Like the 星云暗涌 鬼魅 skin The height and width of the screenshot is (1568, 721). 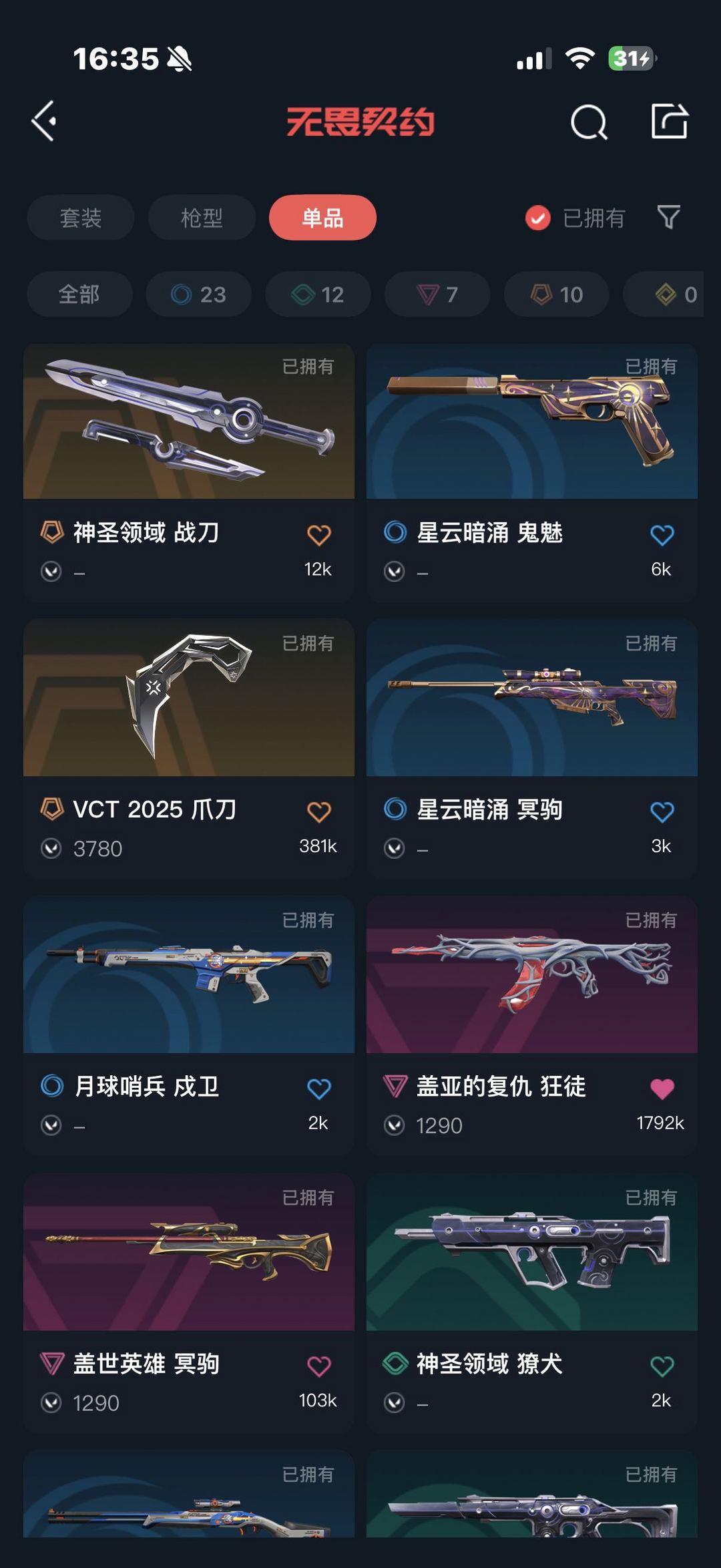pyautogui.click(x=662, y=534)
